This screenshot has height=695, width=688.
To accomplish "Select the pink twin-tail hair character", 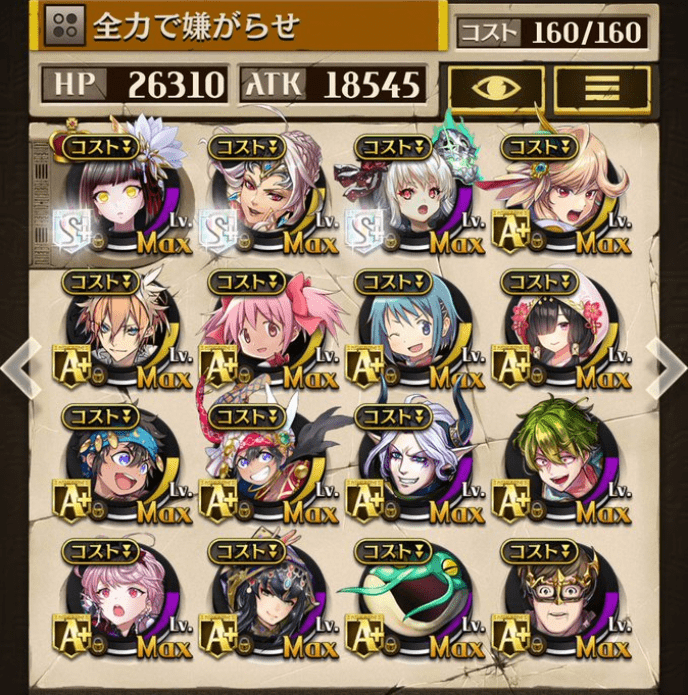I will tap(261, 335).
